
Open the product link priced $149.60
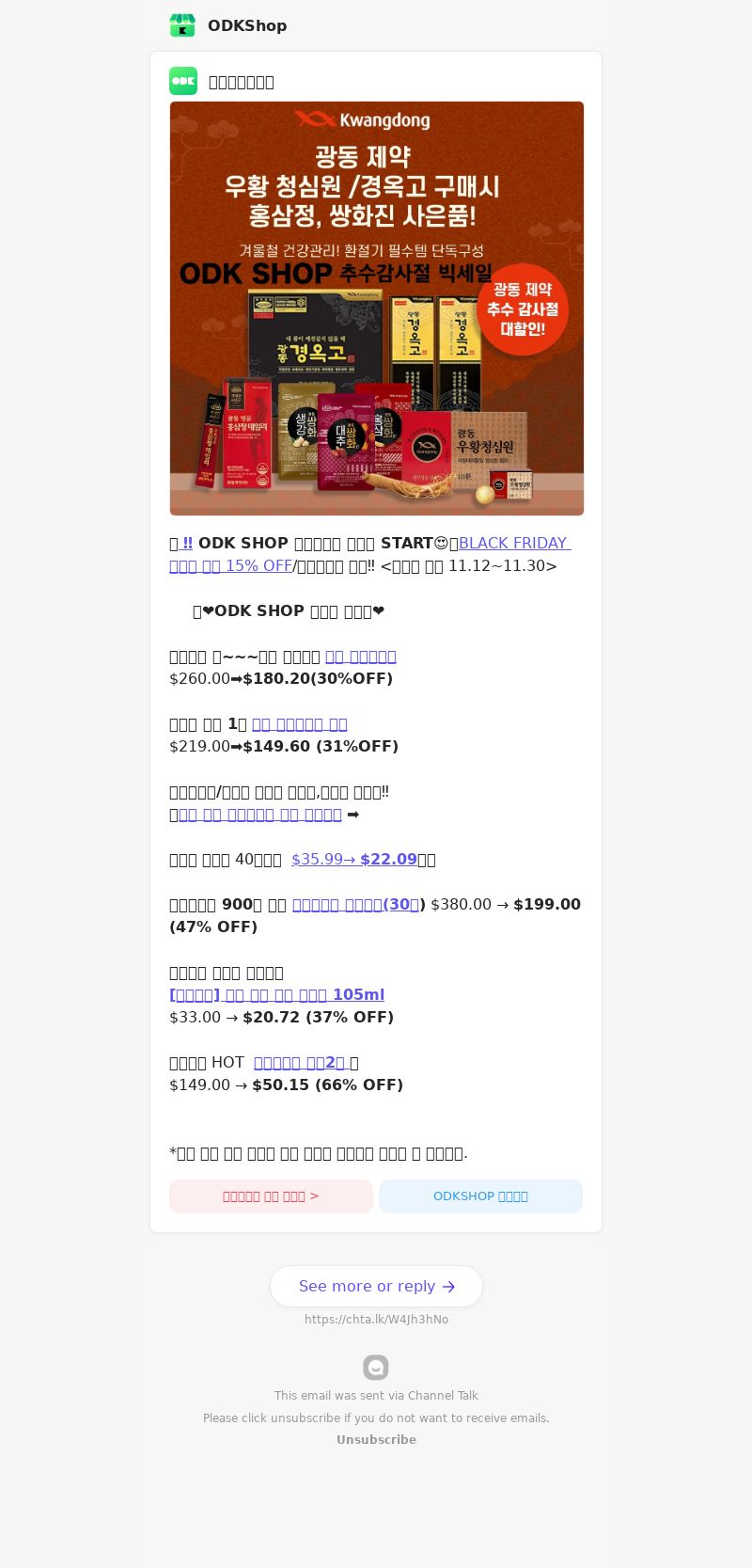(299, 724)
